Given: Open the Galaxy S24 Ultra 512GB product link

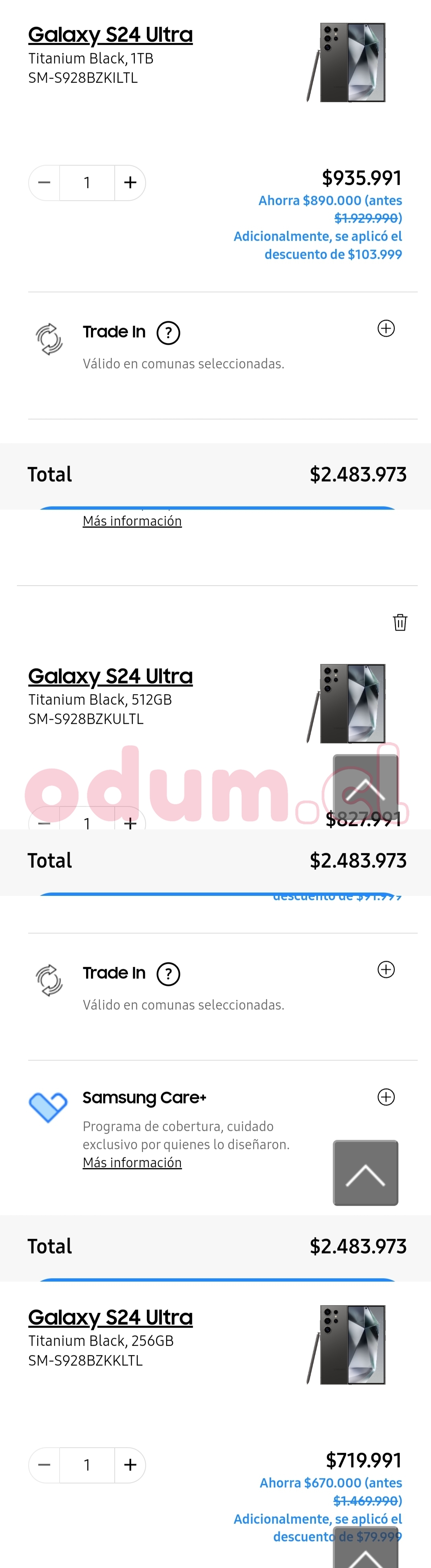Looking at the screenshot, I should coord(110,676).
